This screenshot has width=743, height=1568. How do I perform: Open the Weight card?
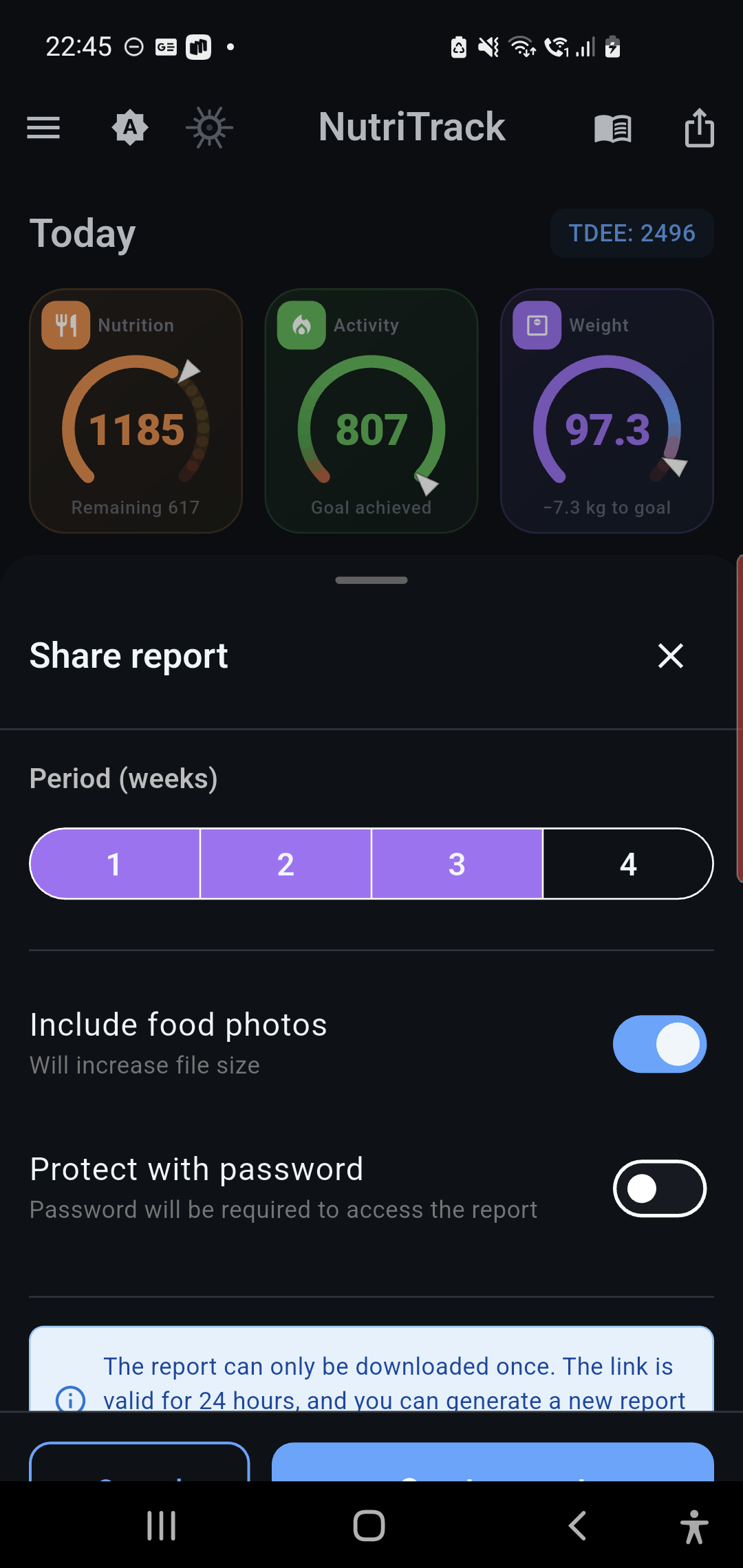click(x=607, y=411)
